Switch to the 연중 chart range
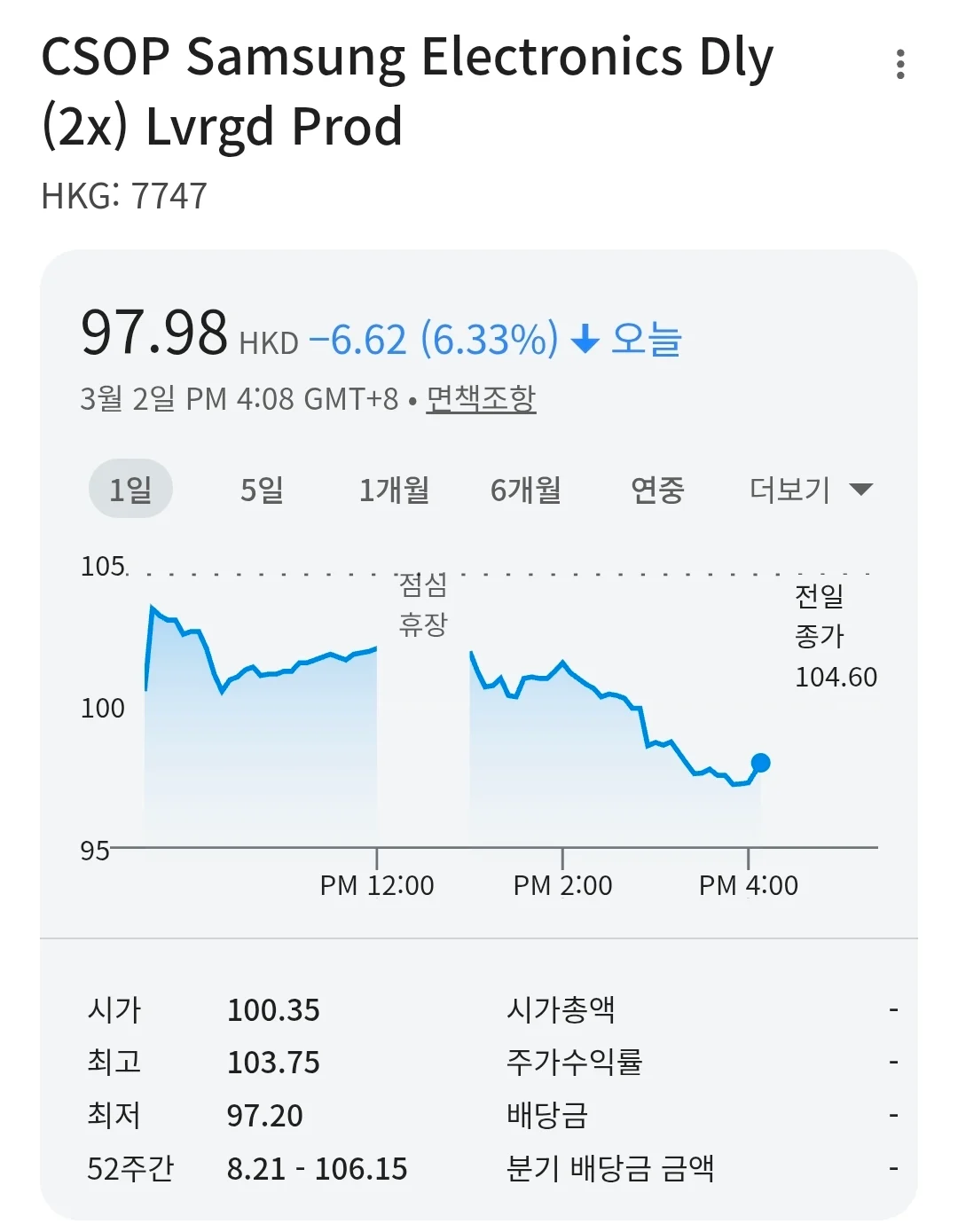Image resolution: width=958 pixels, height=1232 pixels. click(657, 489)
